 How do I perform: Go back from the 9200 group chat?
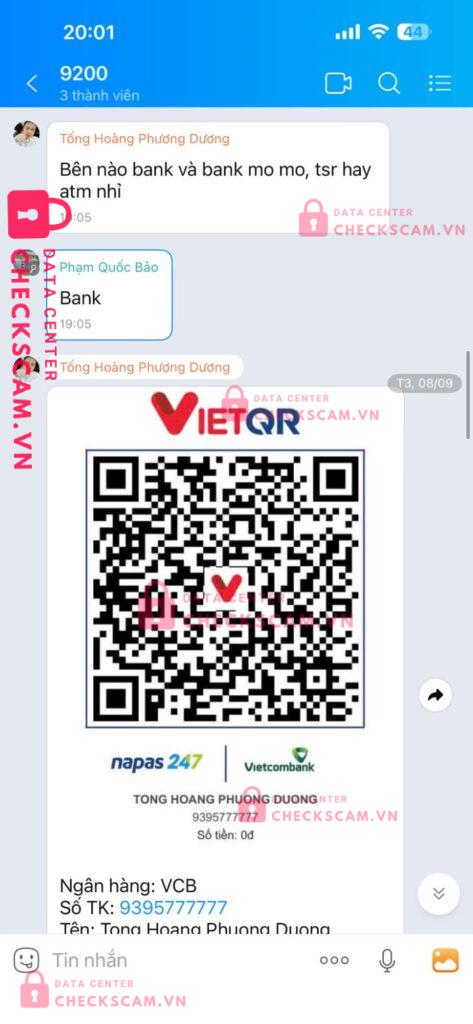coord(31,84)
